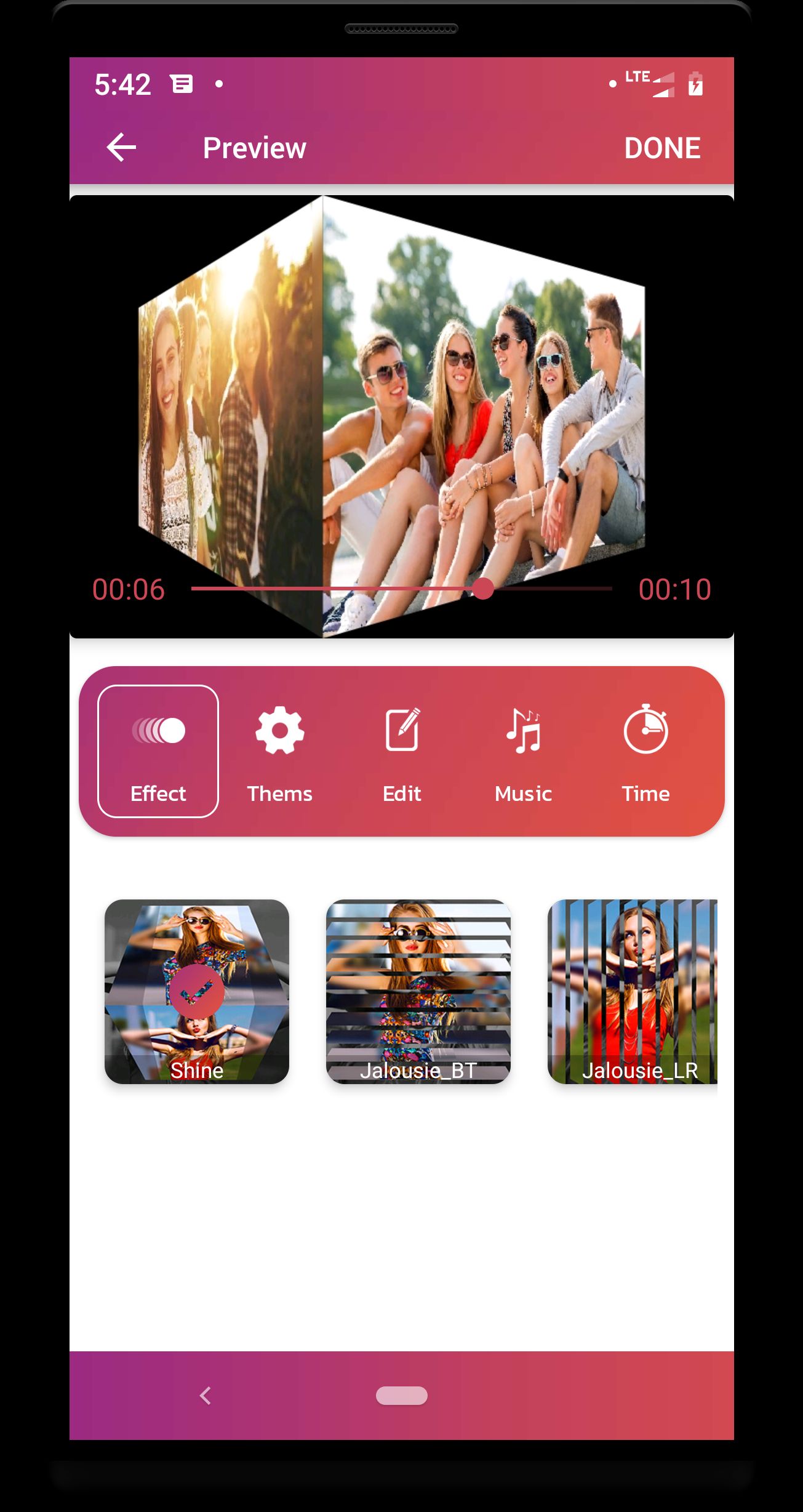Go back using the arrow icon

[121, 148]
